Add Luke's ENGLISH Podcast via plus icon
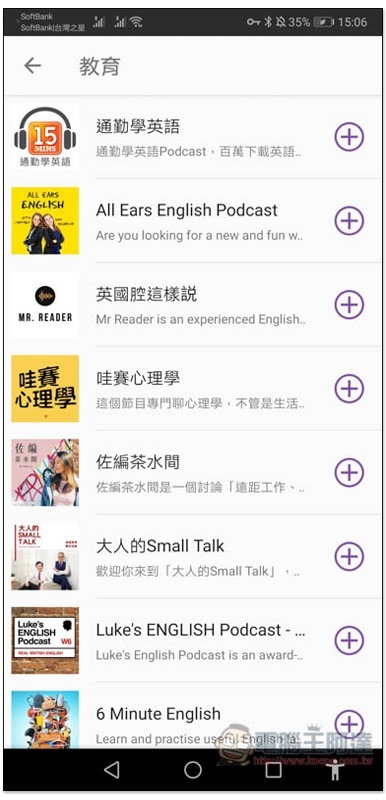The height and width of the screenshot is (800, 386). (349, 640)
